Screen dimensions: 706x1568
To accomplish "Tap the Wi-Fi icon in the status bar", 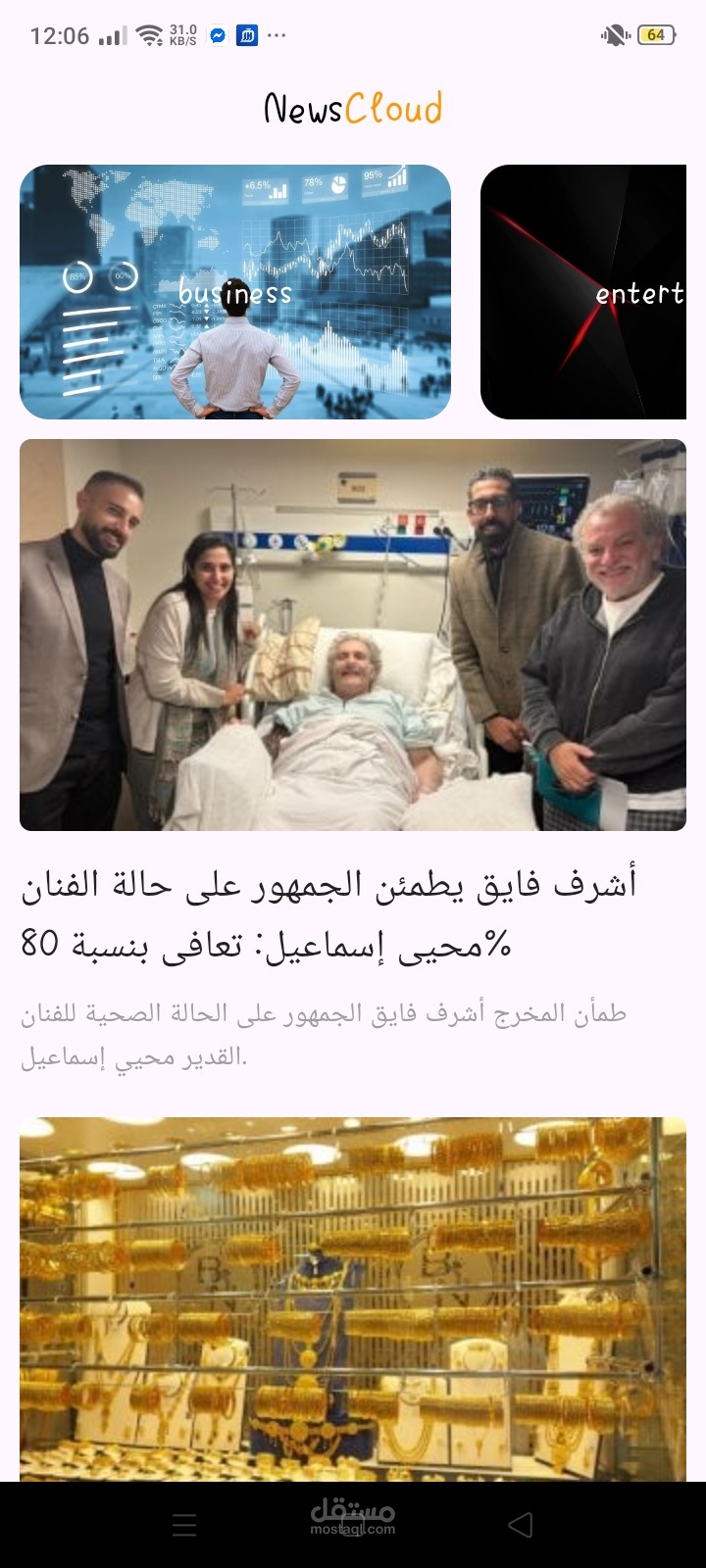I will (x=147, y=32).
